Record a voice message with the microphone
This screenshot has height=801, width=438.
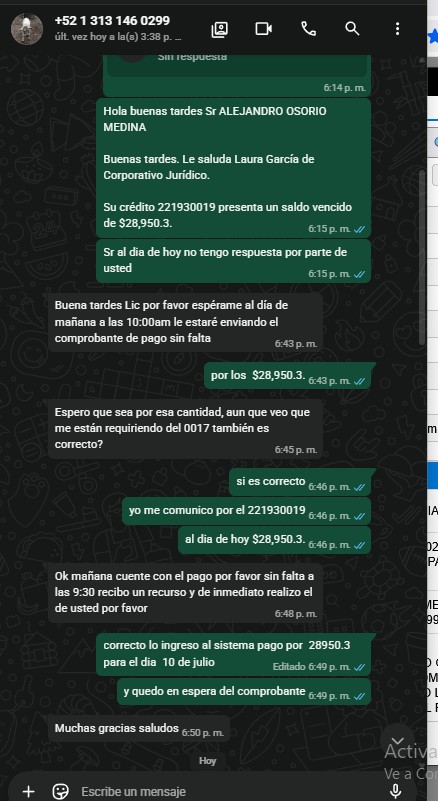pos(395,791)
